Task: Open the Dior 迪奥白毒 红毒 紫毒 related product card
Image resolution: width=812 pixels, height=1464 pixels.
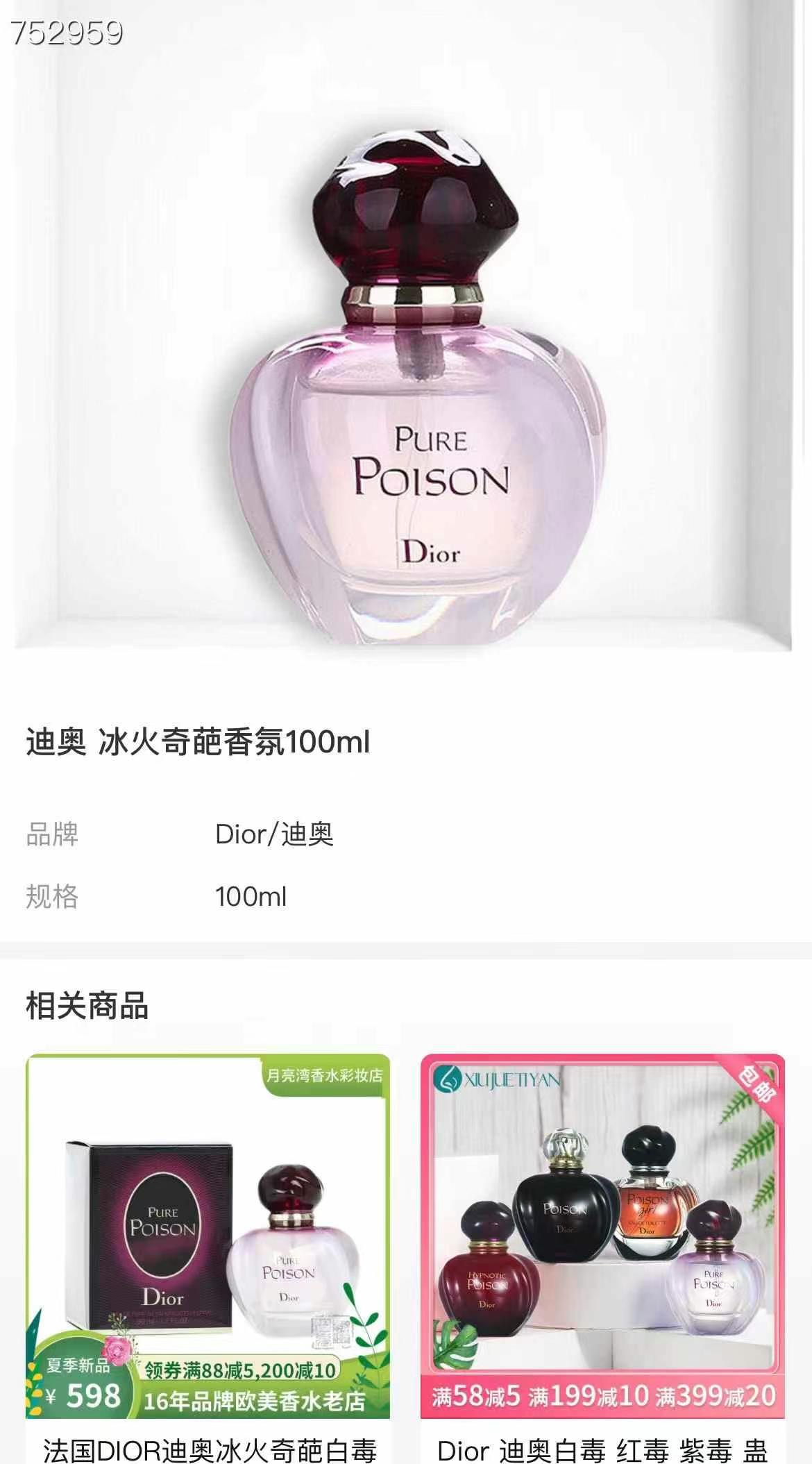Action: pos(602,1243)
